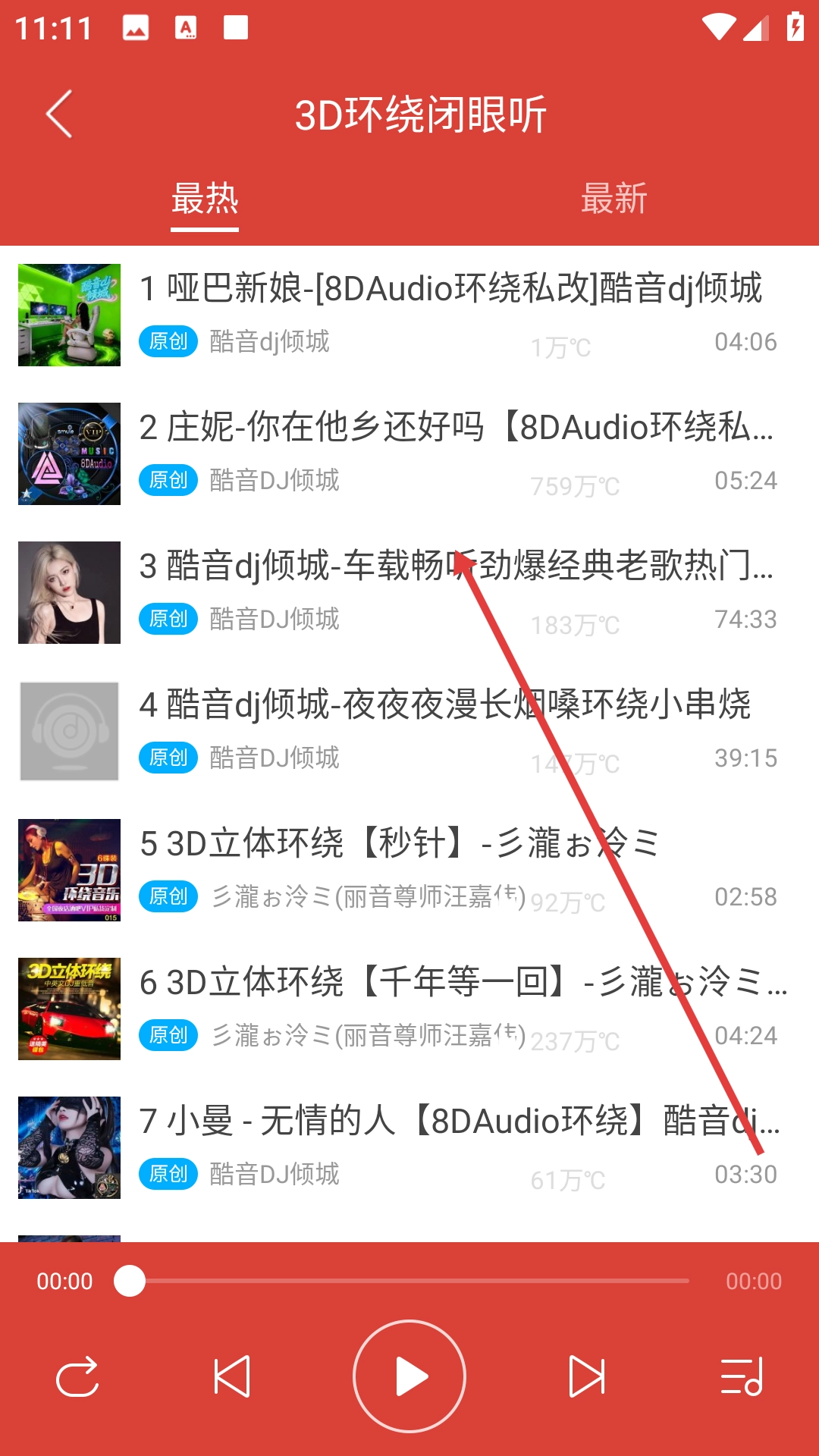Open track 1 哑巴新娘
This screenshot has height=1456, width=819.
tap(451, 289)
